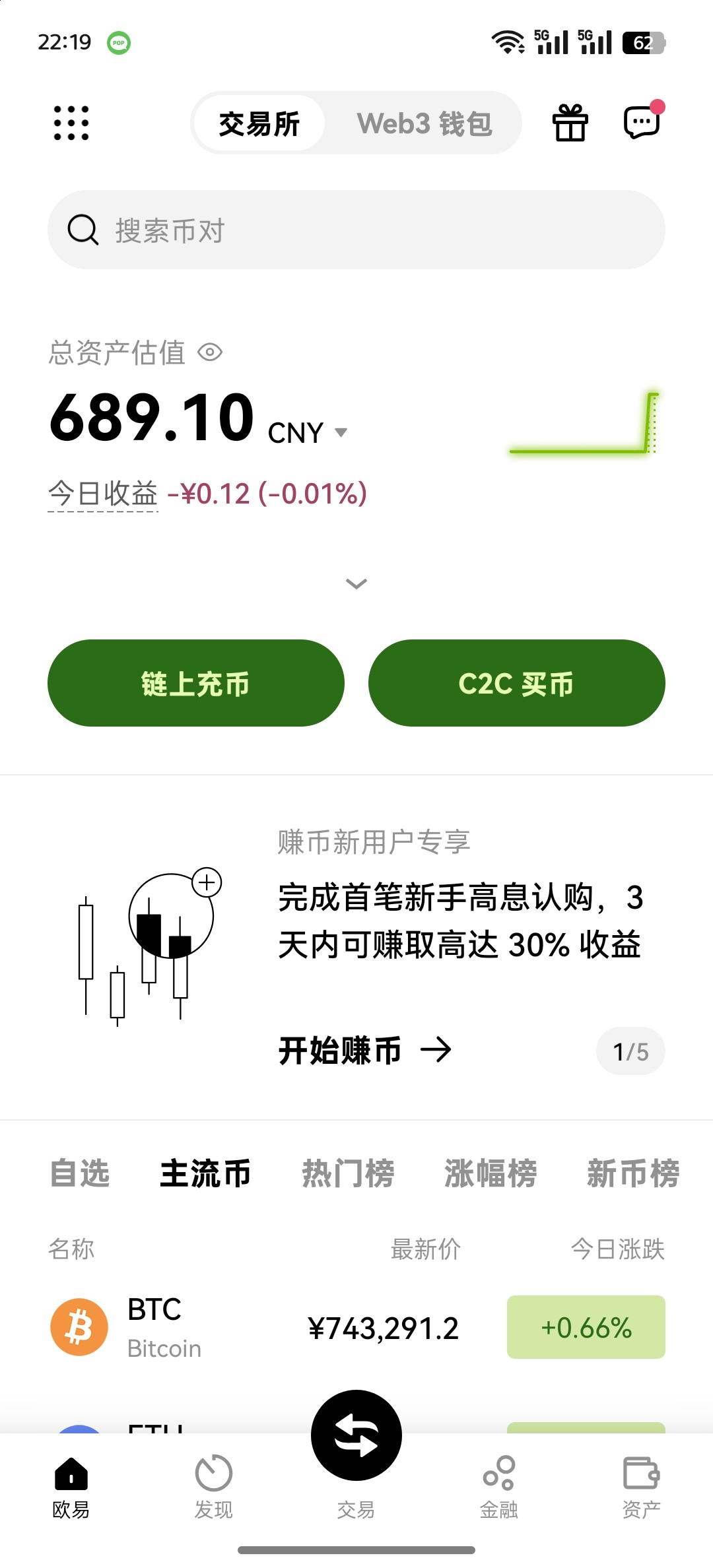Open 开始赚币 link
Image resolution: width=713 pixels, height=1568 pixels.
(x=364, y=1050)
